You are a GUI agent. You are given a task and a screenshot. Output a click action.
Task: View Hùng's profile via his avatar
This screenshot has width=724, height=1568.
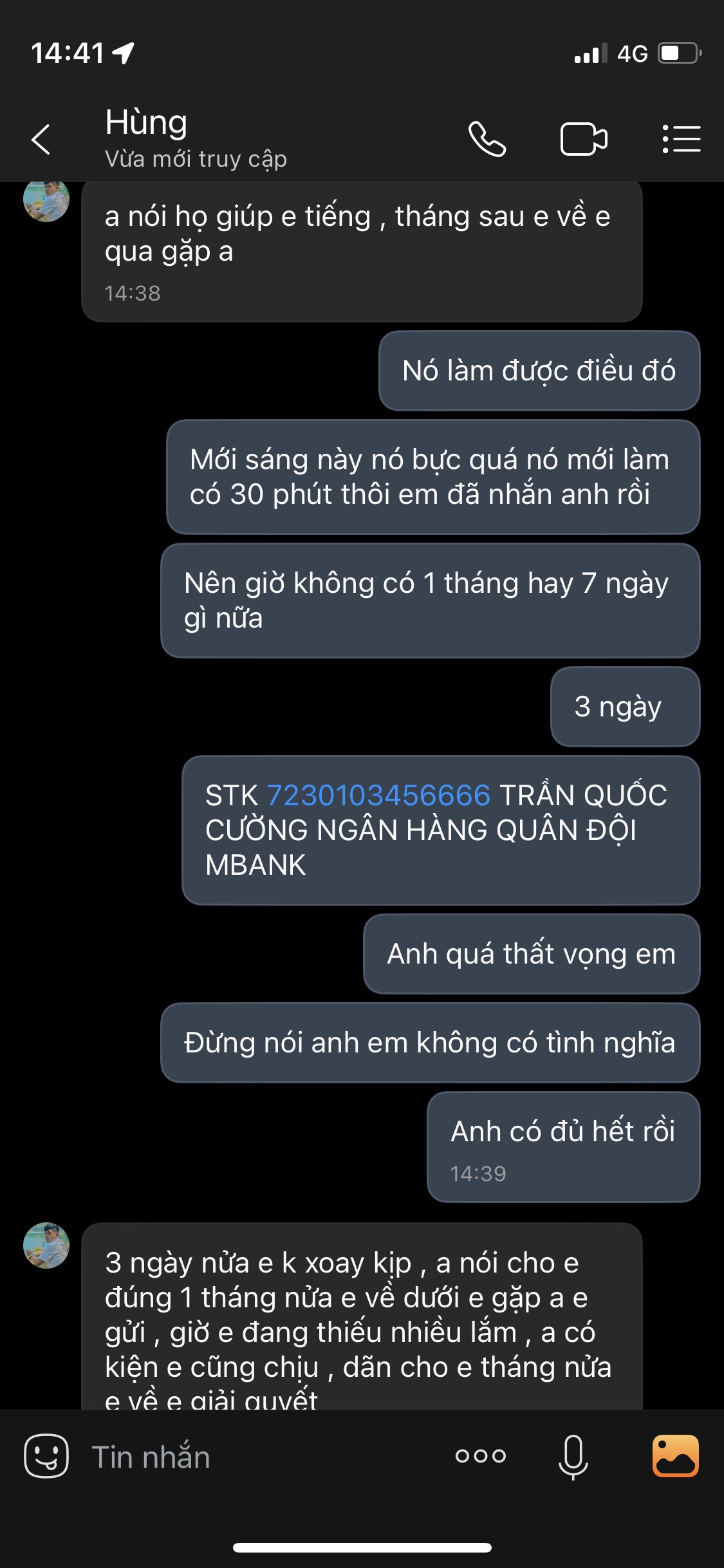(46, 1246)
